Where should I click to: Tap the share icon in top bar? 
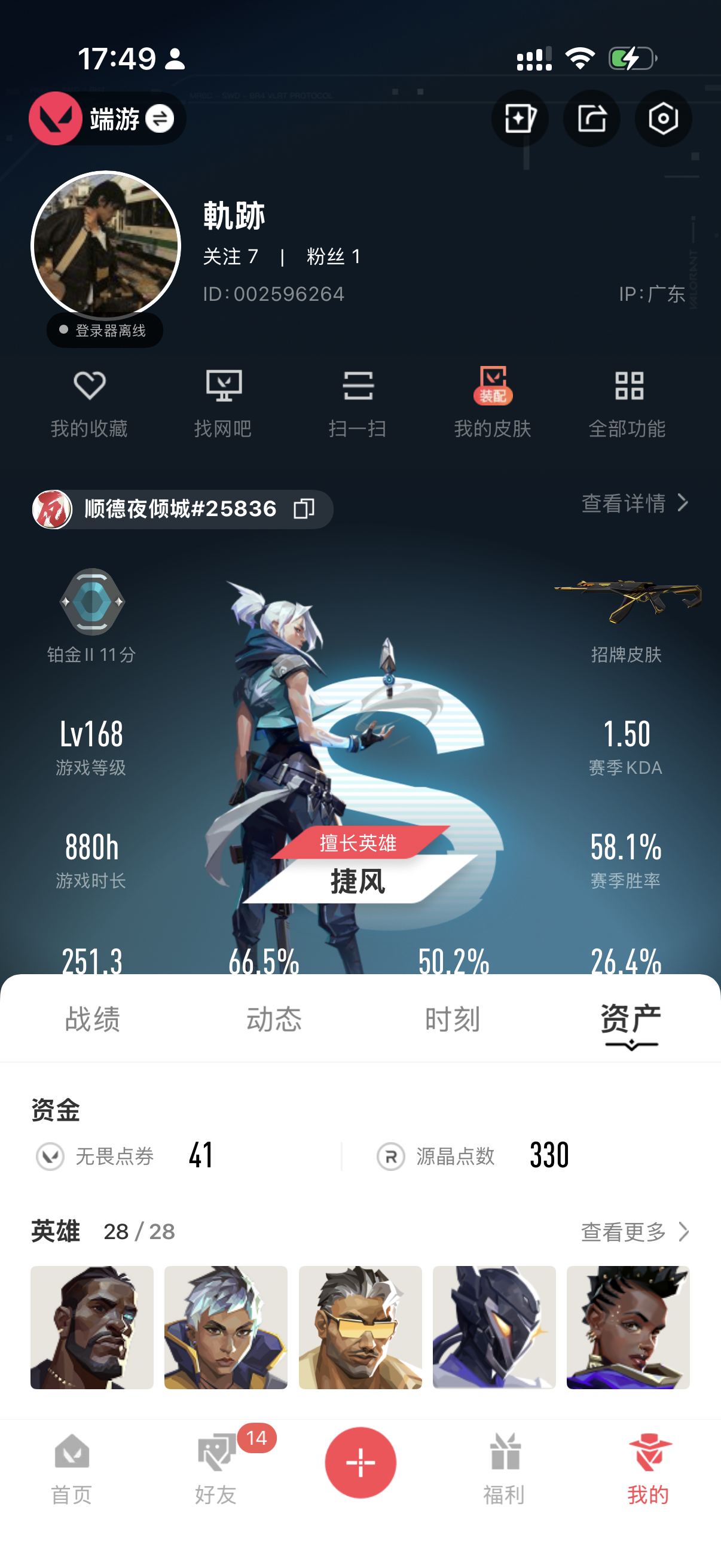point(591,118)
